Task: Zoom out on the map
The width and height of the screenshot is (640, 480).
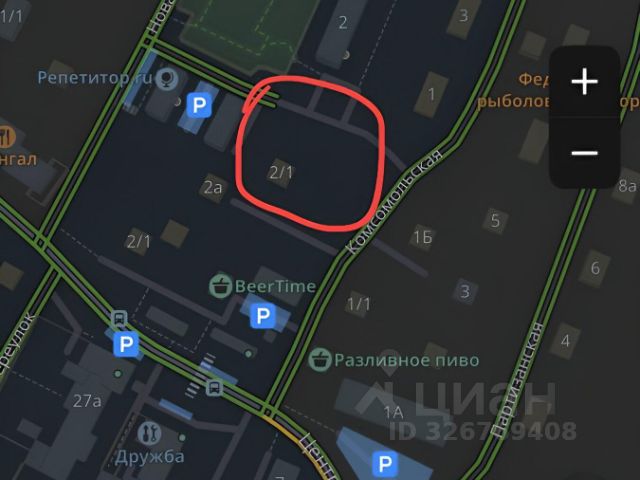Action: 584,153
